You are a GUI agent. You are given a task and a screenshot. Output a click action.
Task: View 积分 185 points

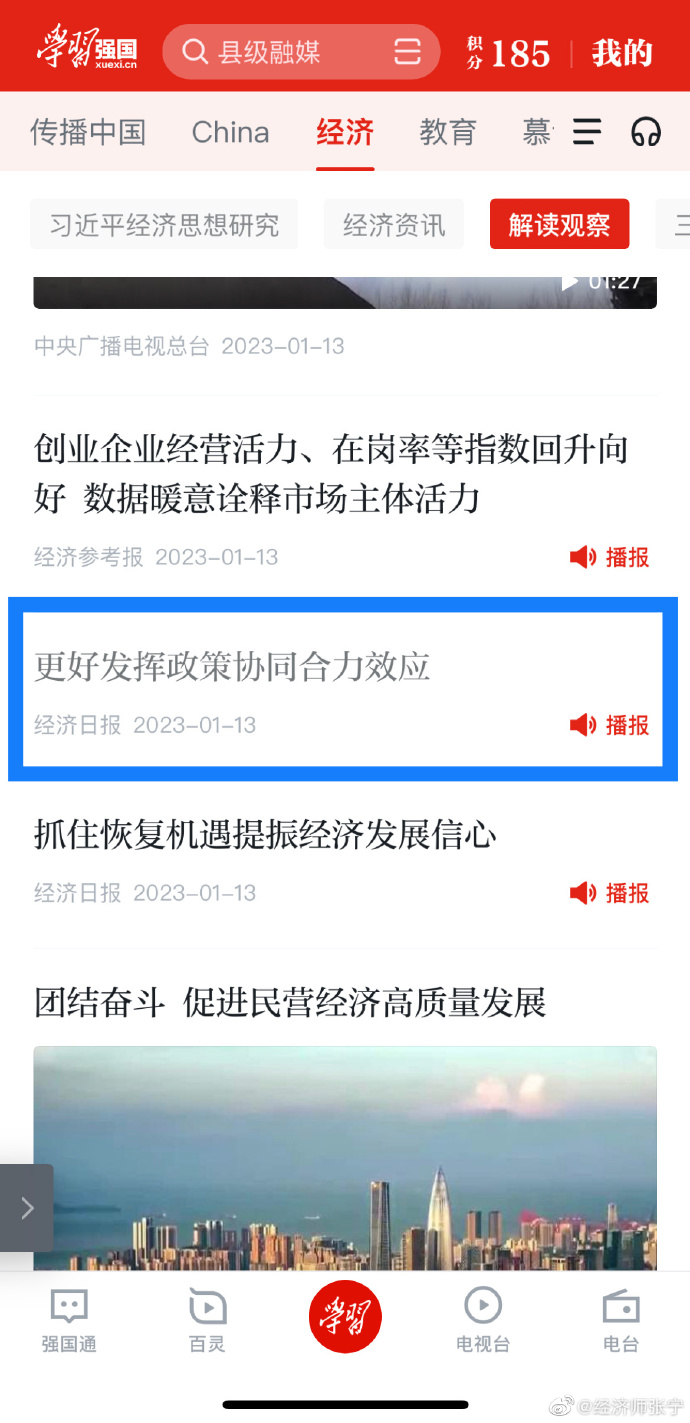pyautogui.click(x=508, y=53)
